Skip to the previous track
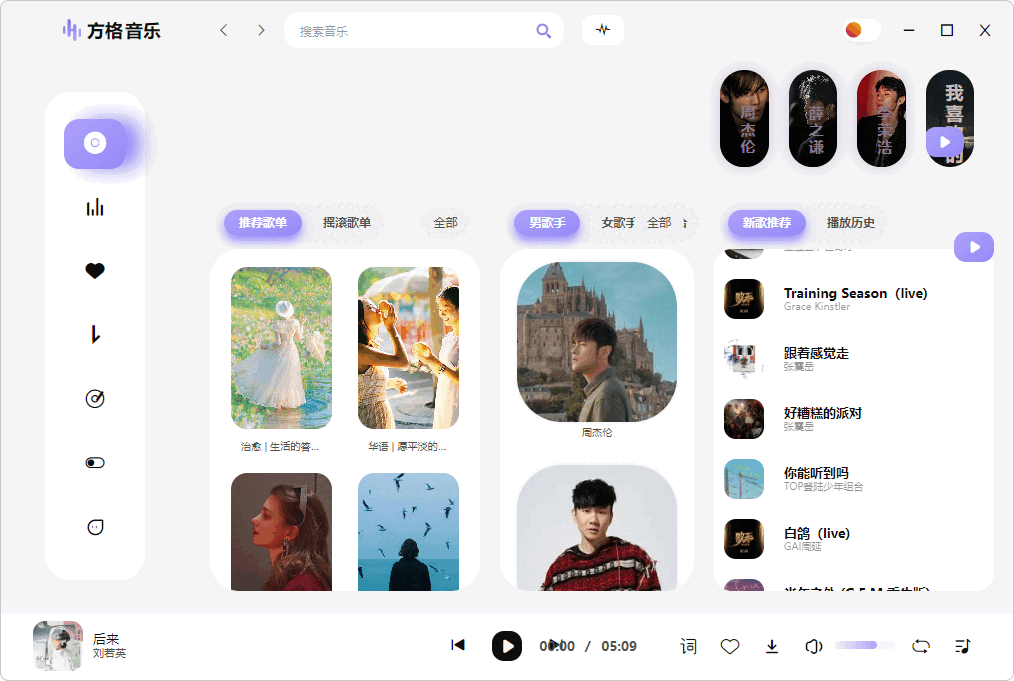Viewport: 1014px width, 681px height. pos(458,645)
